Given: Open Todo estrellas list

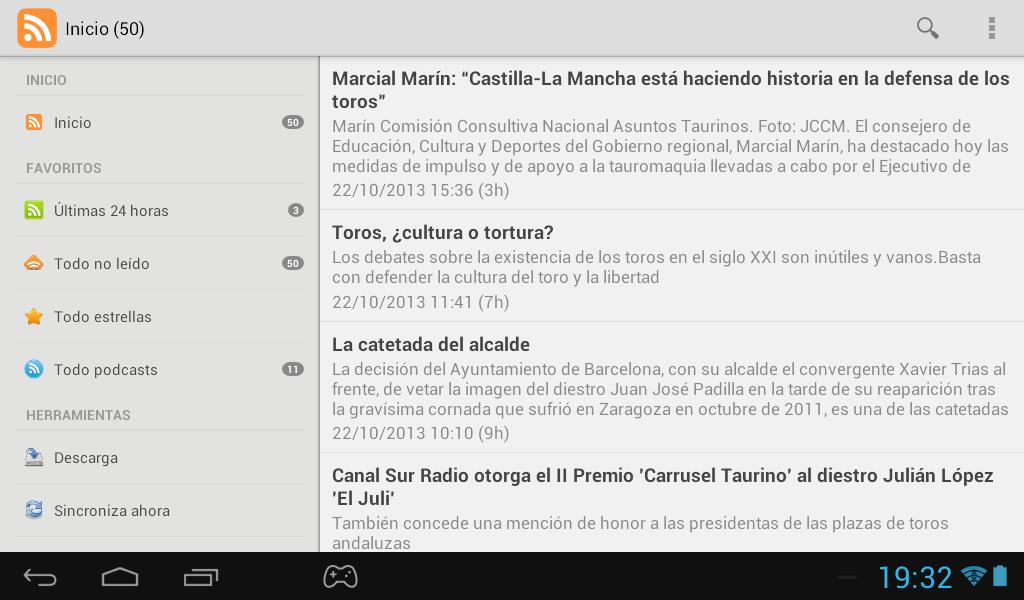Looking at the screenshot, I should [160, 317].
